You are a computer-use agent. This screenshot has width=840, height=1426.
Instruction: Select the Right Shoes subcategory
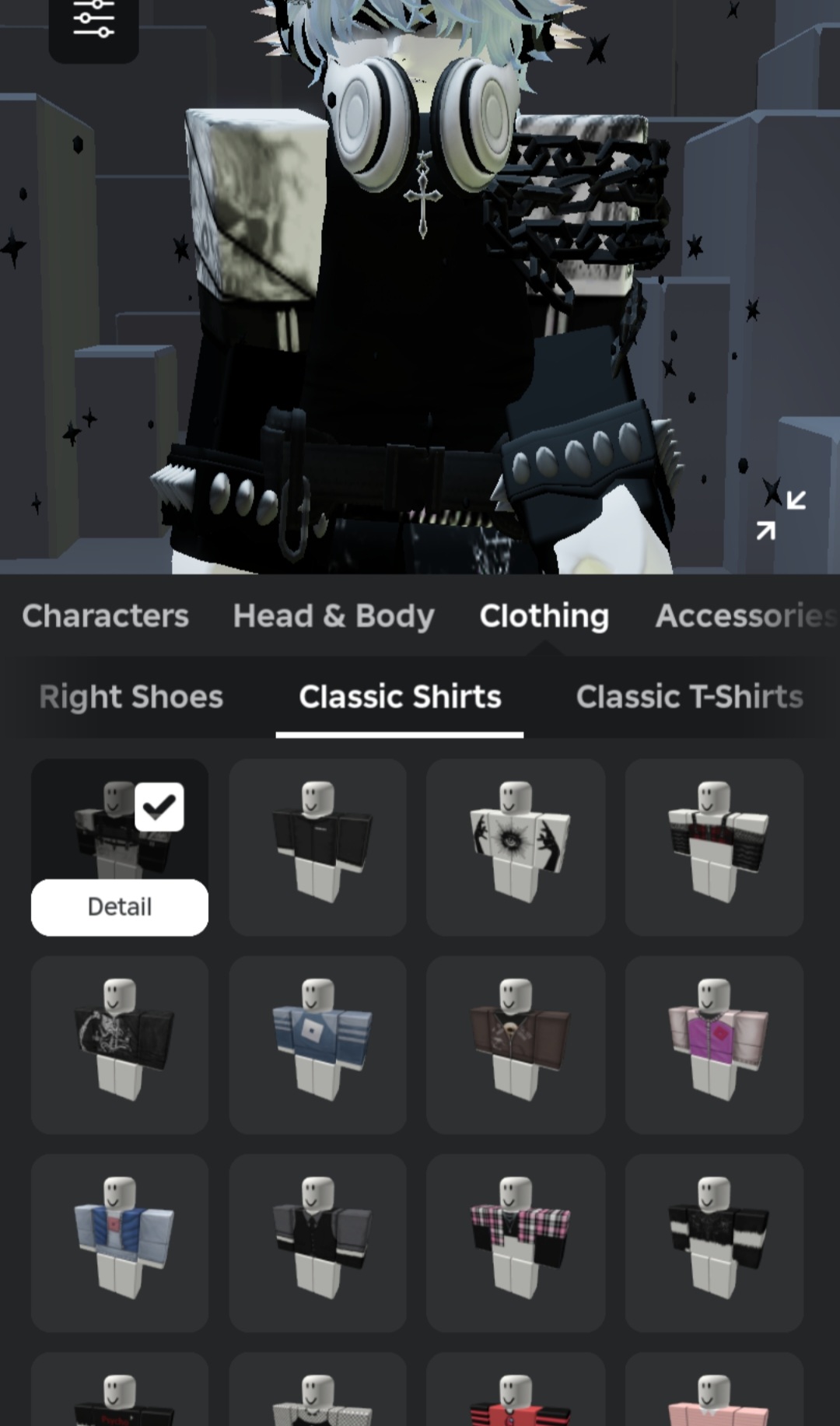(x=131, y=697)
